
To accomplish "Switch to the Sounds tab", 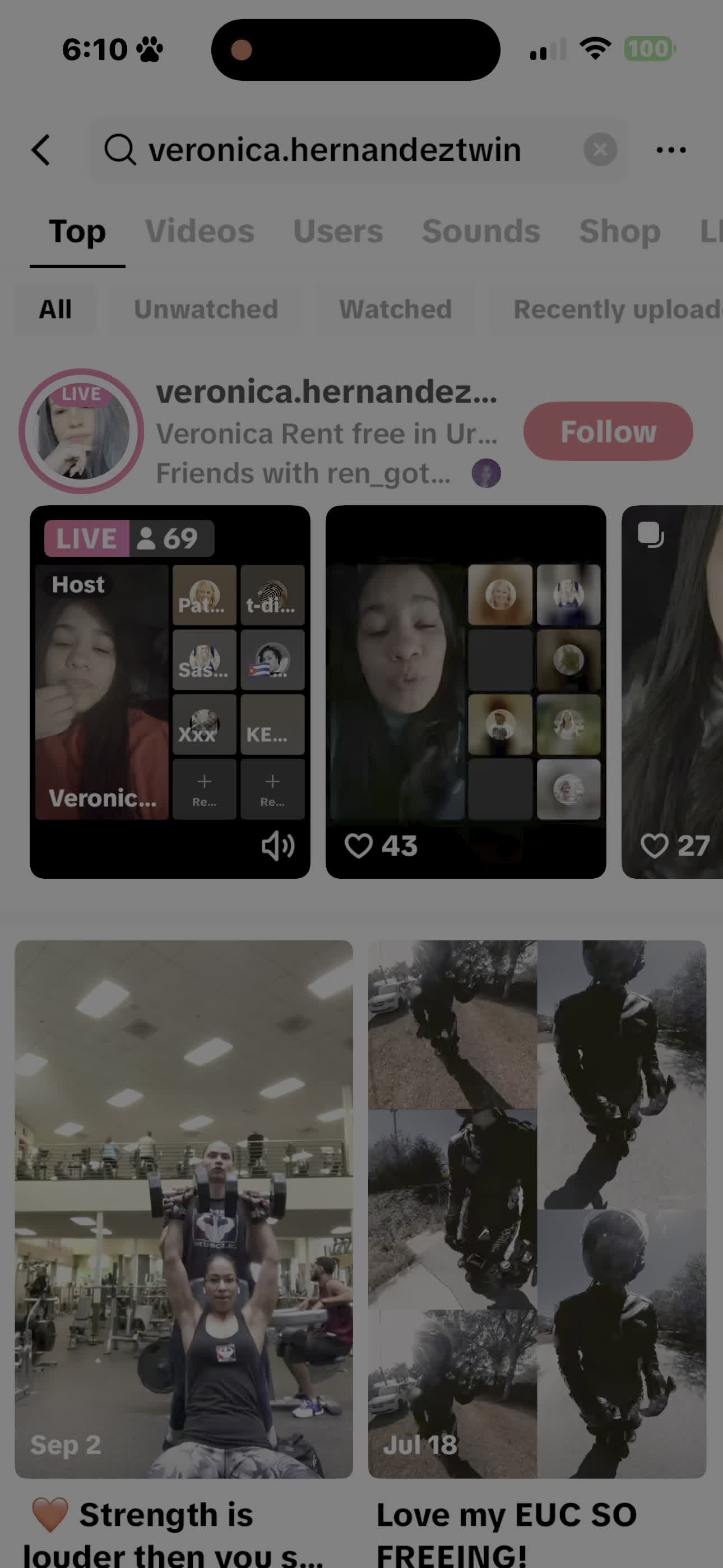I will 481,231.
